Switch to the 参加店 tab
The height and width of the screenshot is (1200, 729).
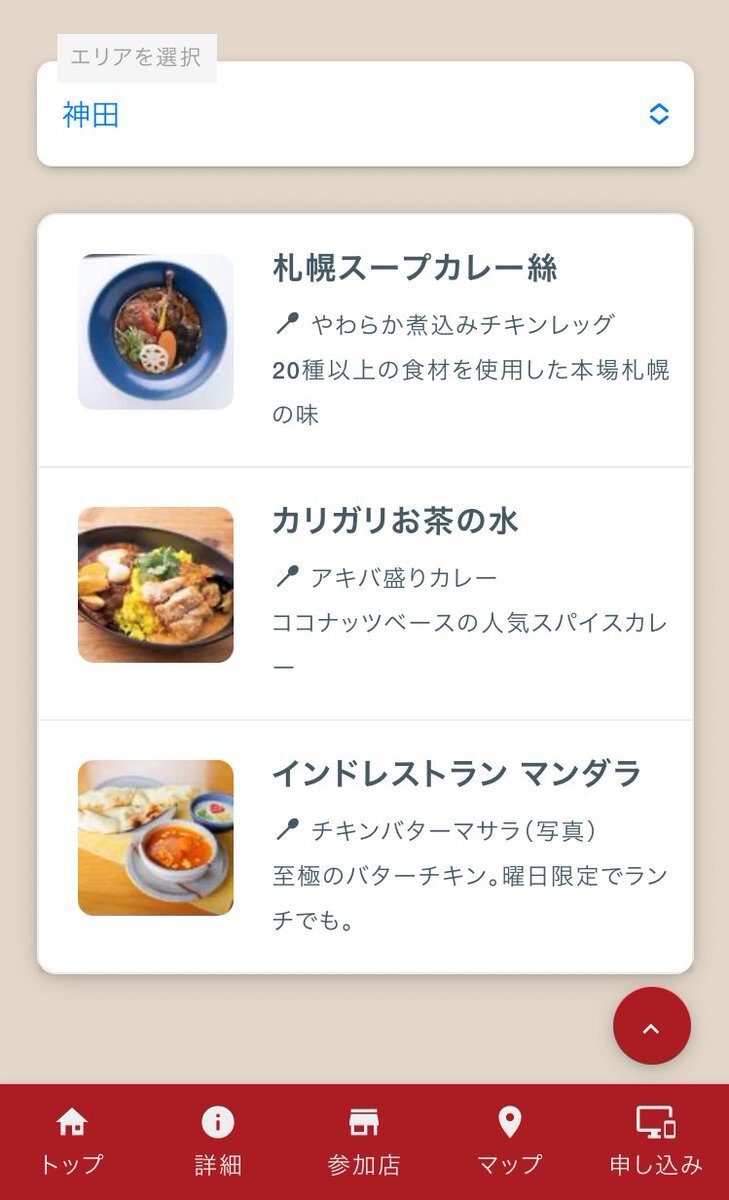pos(364,1141)
